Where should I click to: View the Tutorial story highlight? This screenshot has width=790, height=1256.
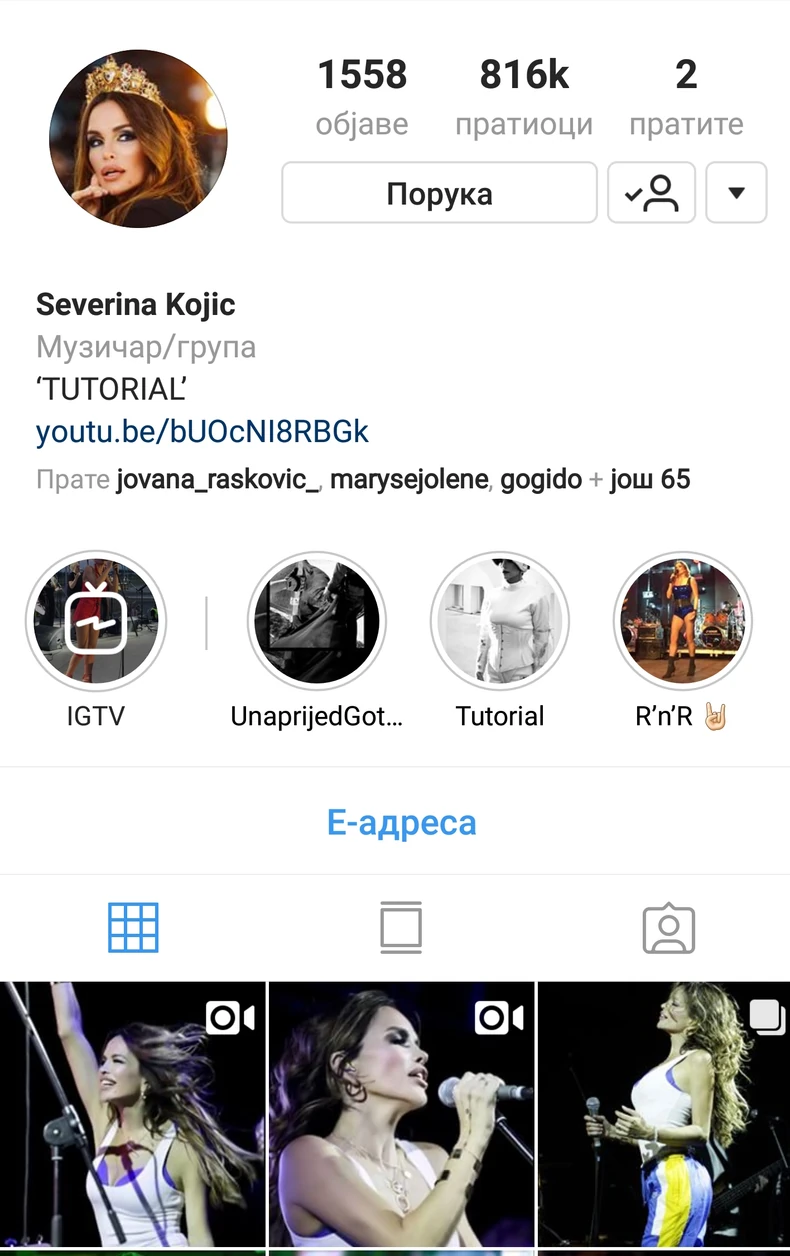point(500,621)
